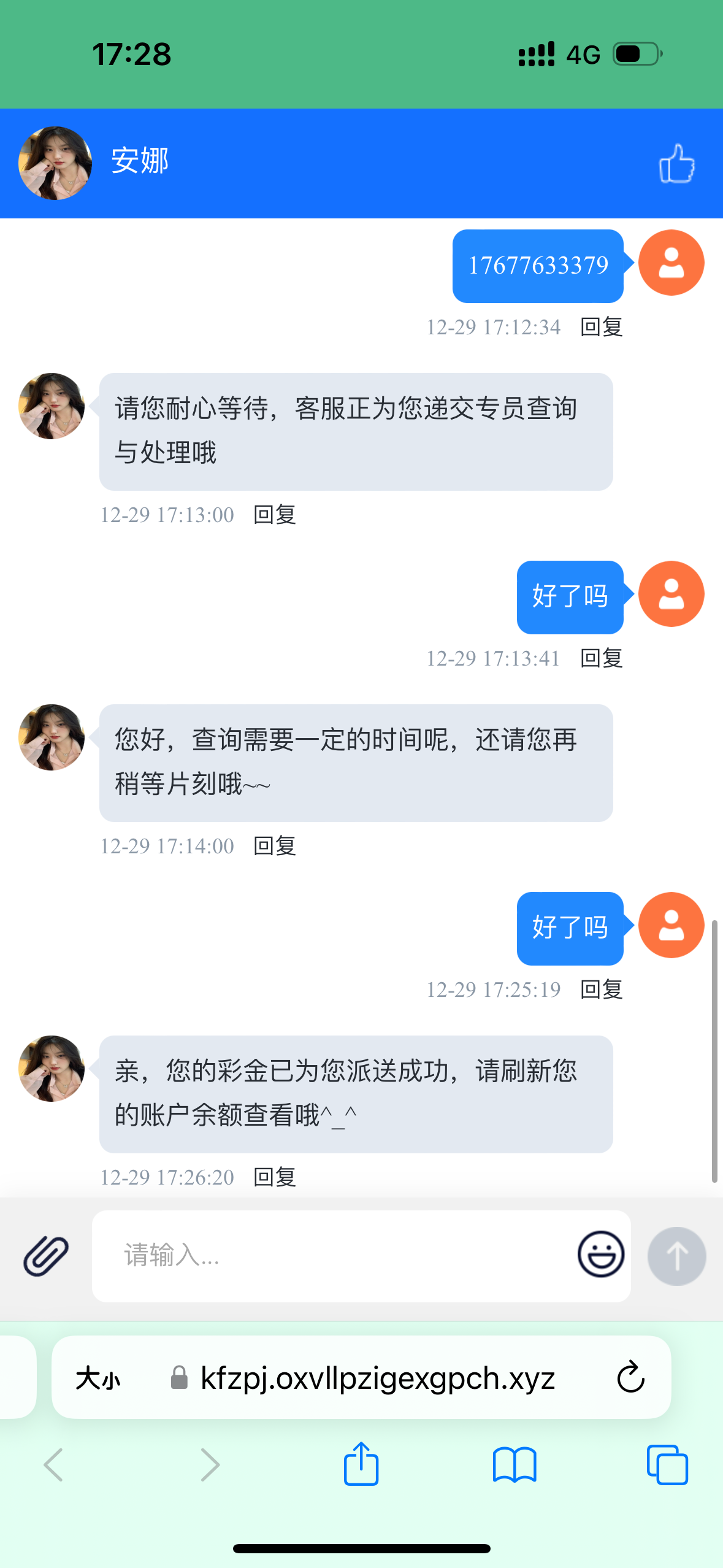
Task: Open the emoji picker
Action: pos(600,1254)
